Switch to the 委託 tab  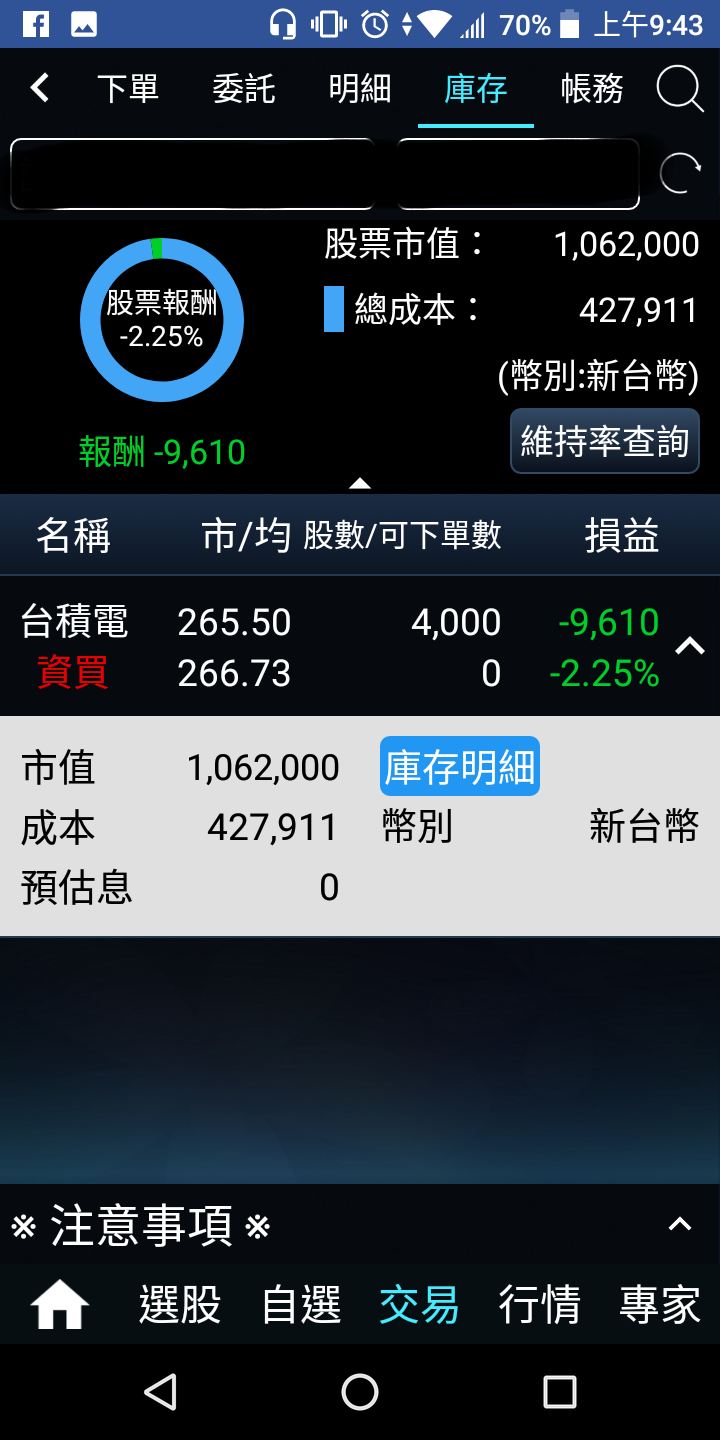coord(244,89)
